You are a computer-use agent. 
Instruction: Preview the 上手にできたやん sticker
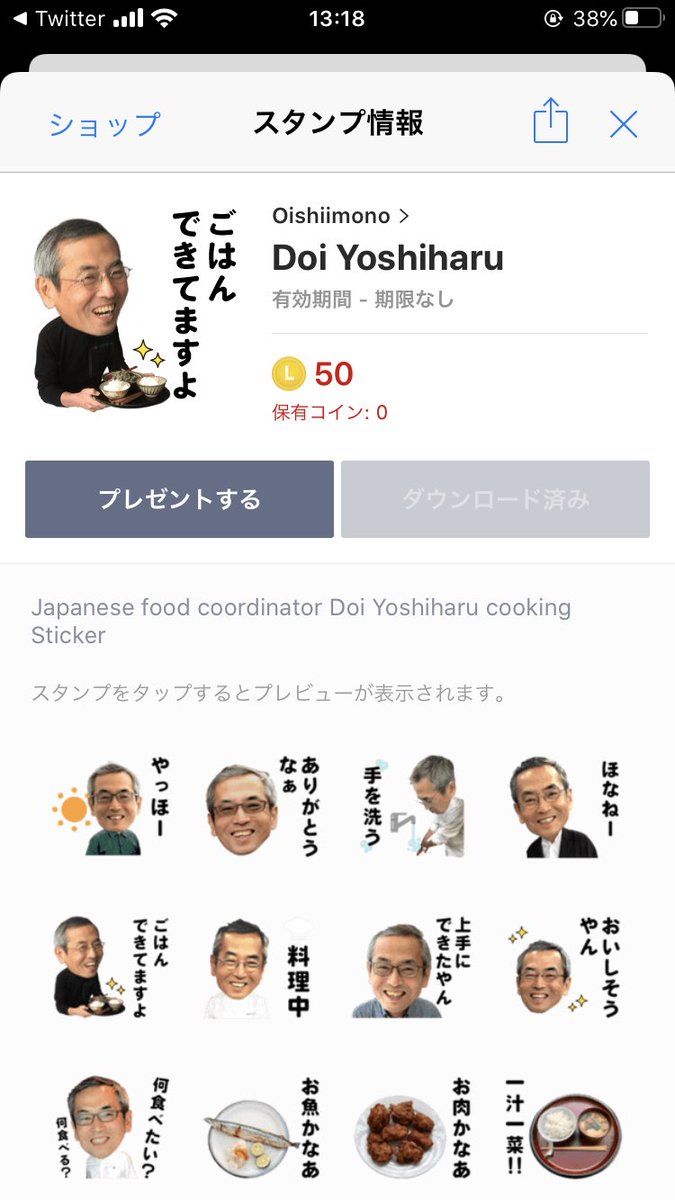412,967
